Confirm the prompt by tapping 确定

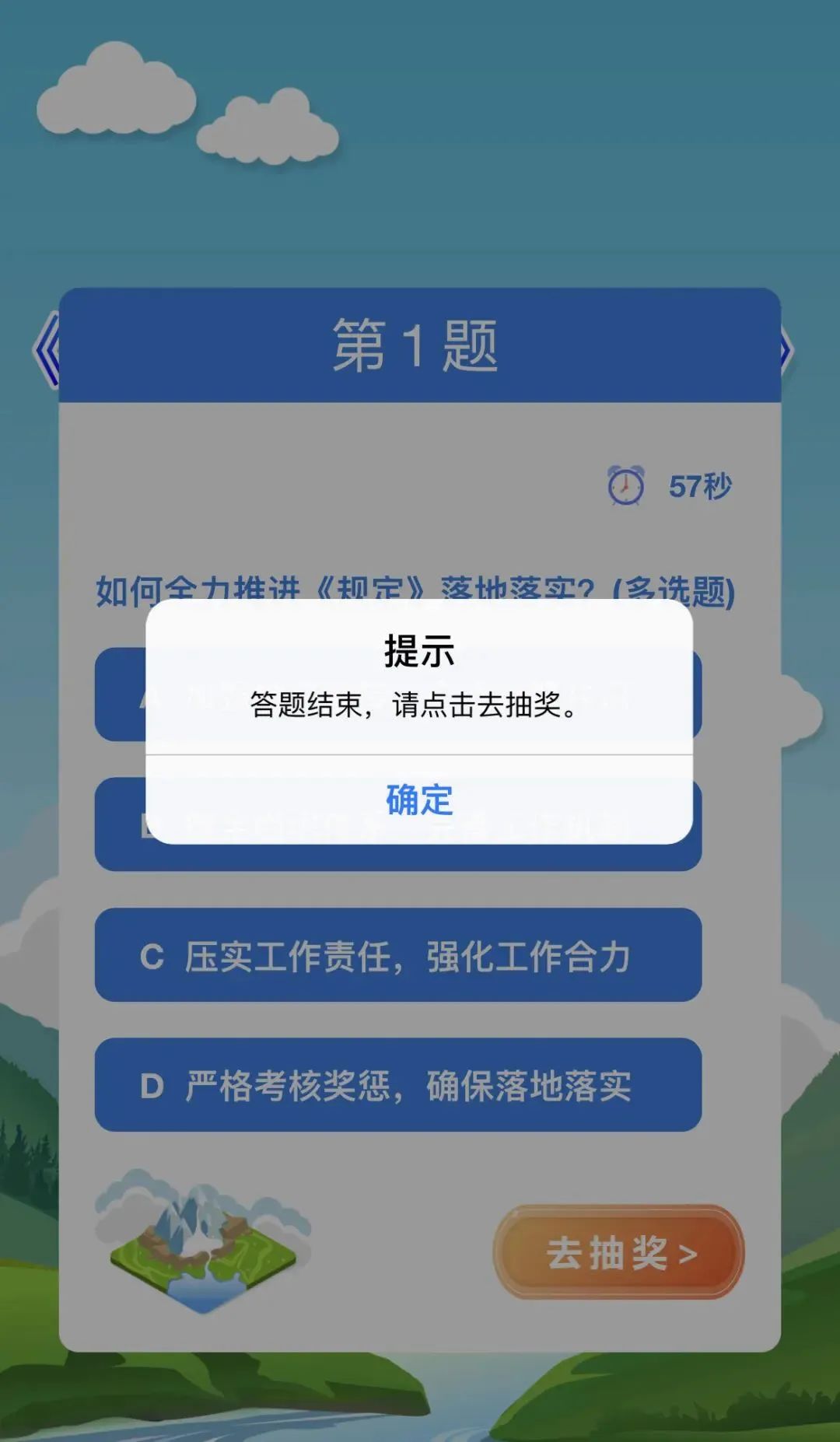pyautogui.click(x=419, y=800)
